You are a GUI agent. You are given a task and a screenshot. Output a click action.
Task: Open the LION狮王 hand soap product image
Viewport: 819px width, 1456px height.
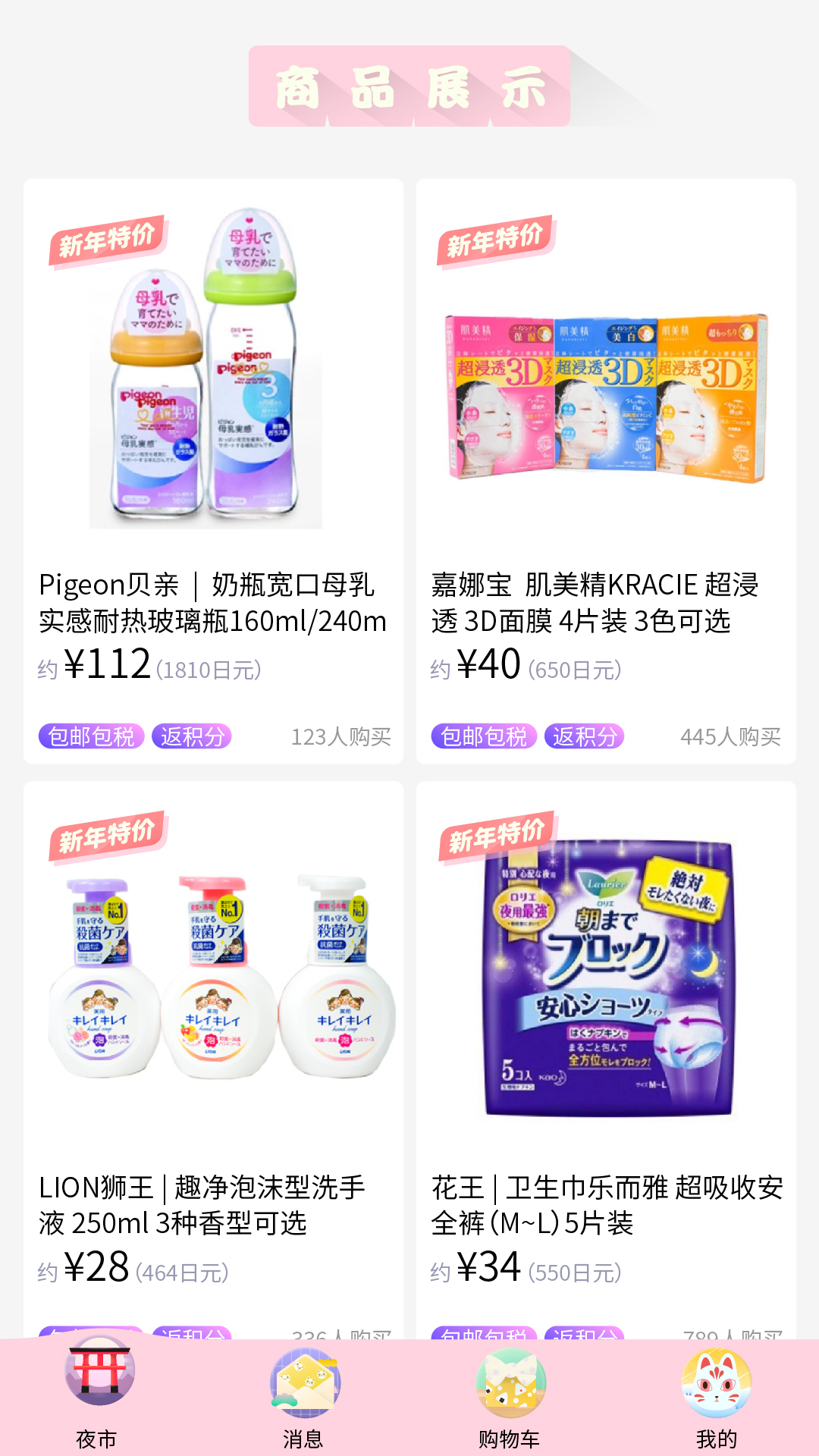click(x=215, y=986)
